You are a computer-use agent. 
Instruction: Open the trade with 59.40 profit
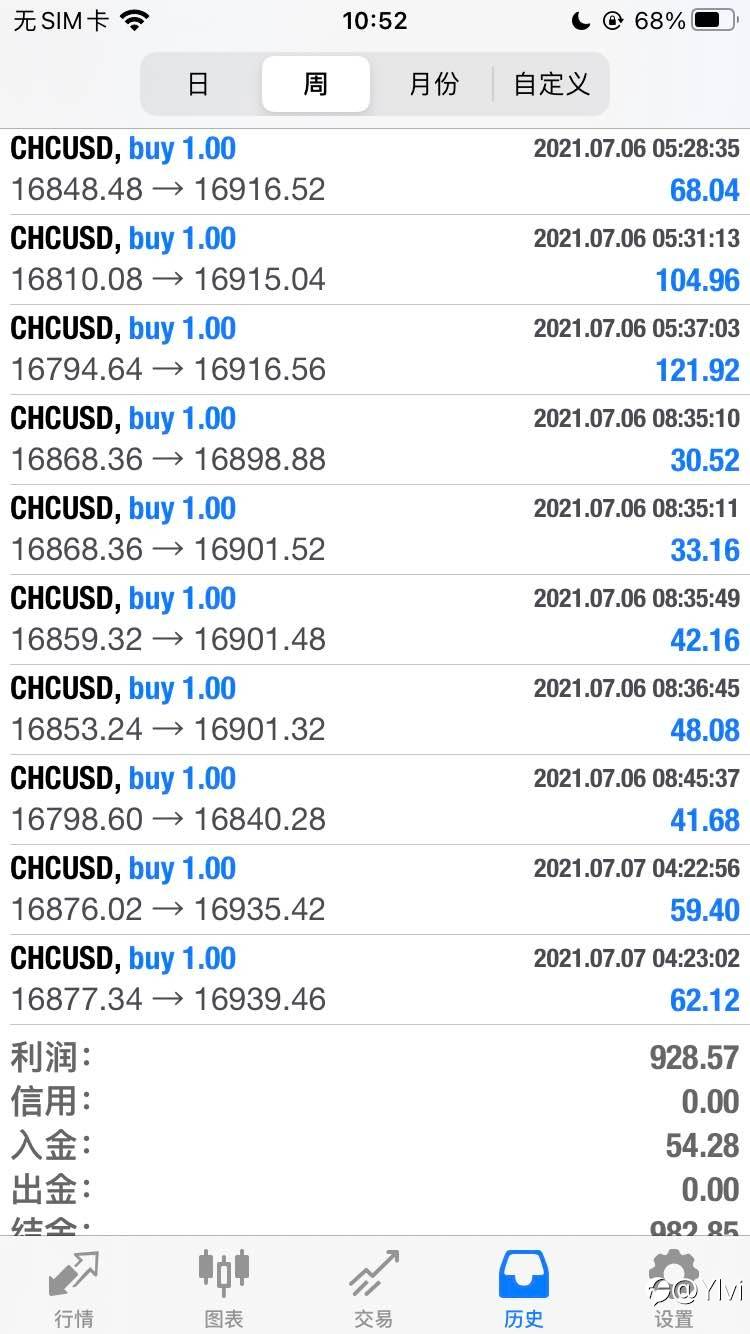[375, 890]
